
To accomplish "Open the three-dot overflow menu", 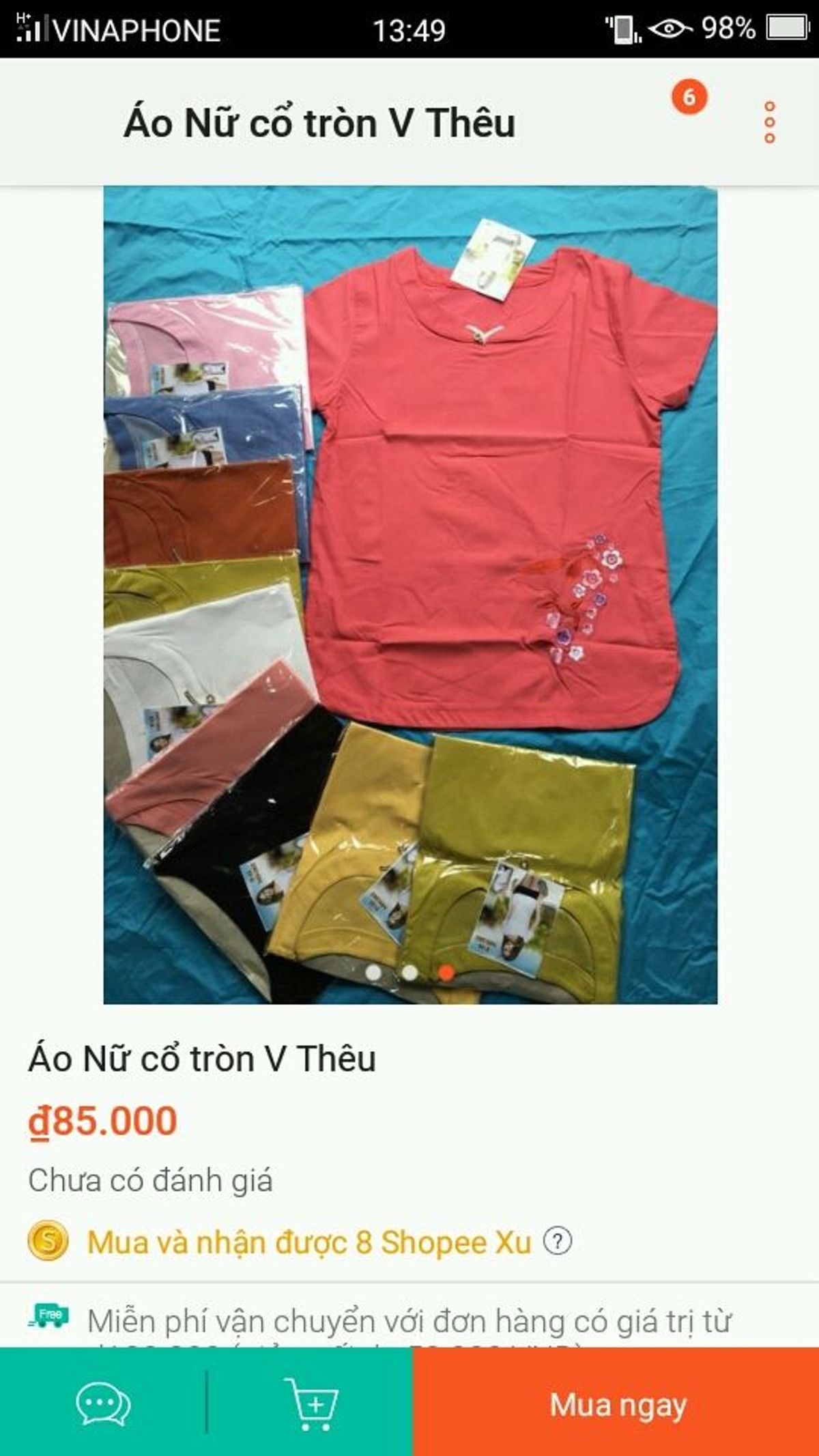I will pos(769,122).
